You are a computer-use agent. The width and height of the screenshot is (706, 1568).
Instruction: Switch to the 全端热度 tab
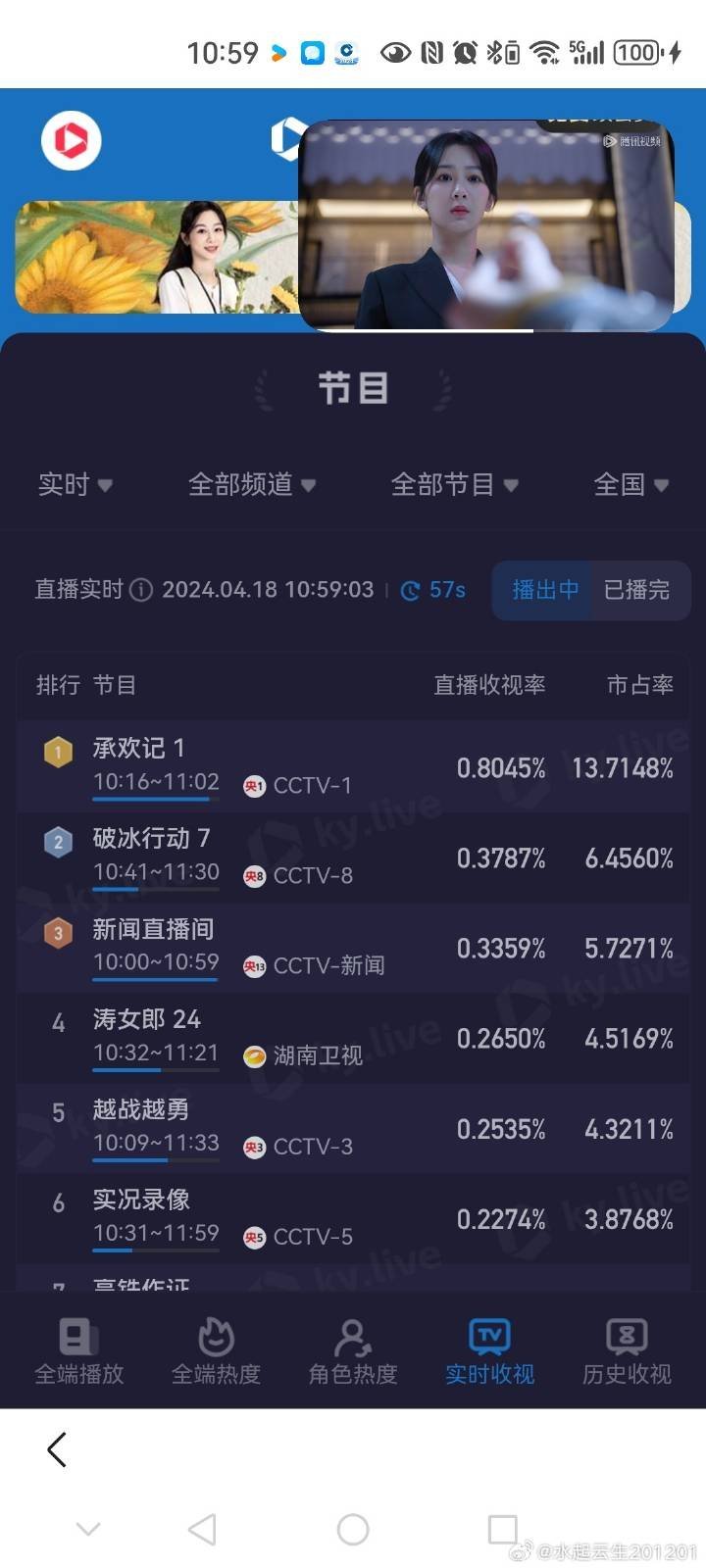tap(216, 1352)
